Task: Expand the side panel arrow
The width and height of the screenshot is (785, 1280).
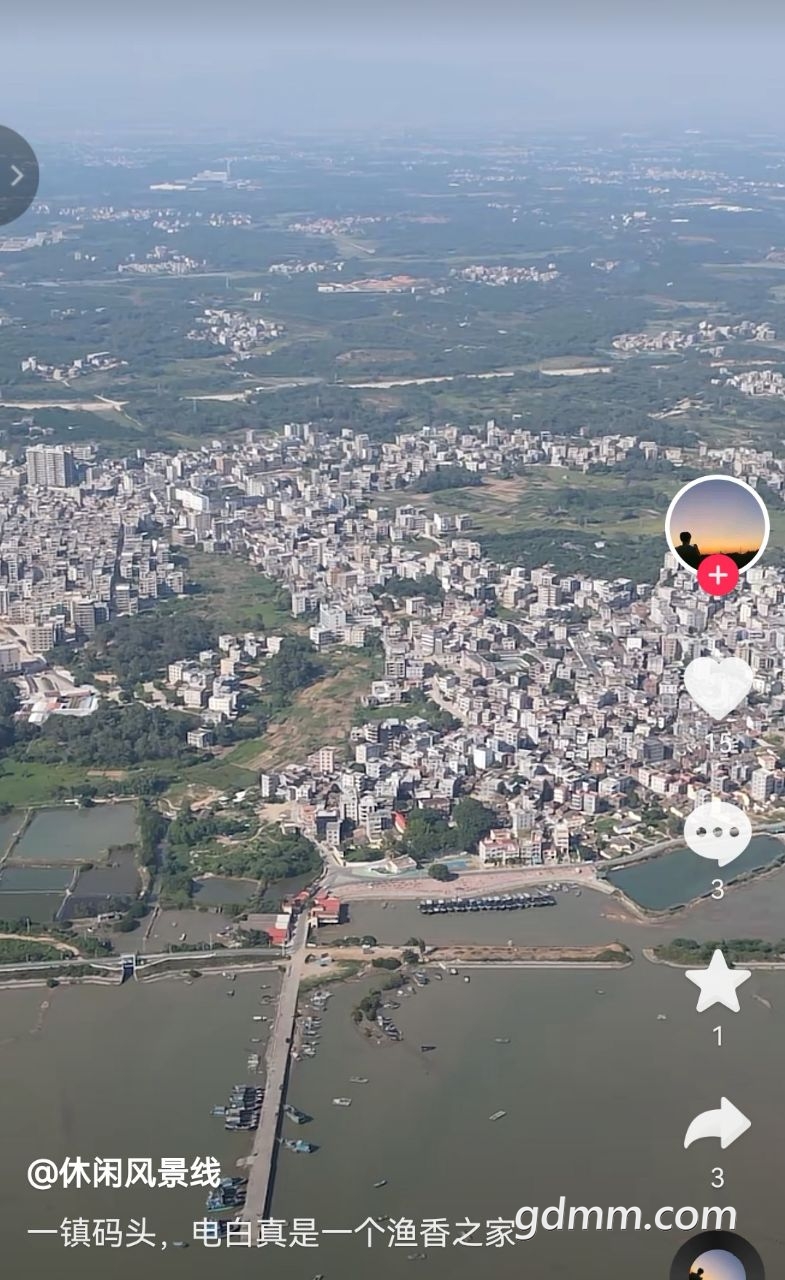Action: tap(16, 176)
